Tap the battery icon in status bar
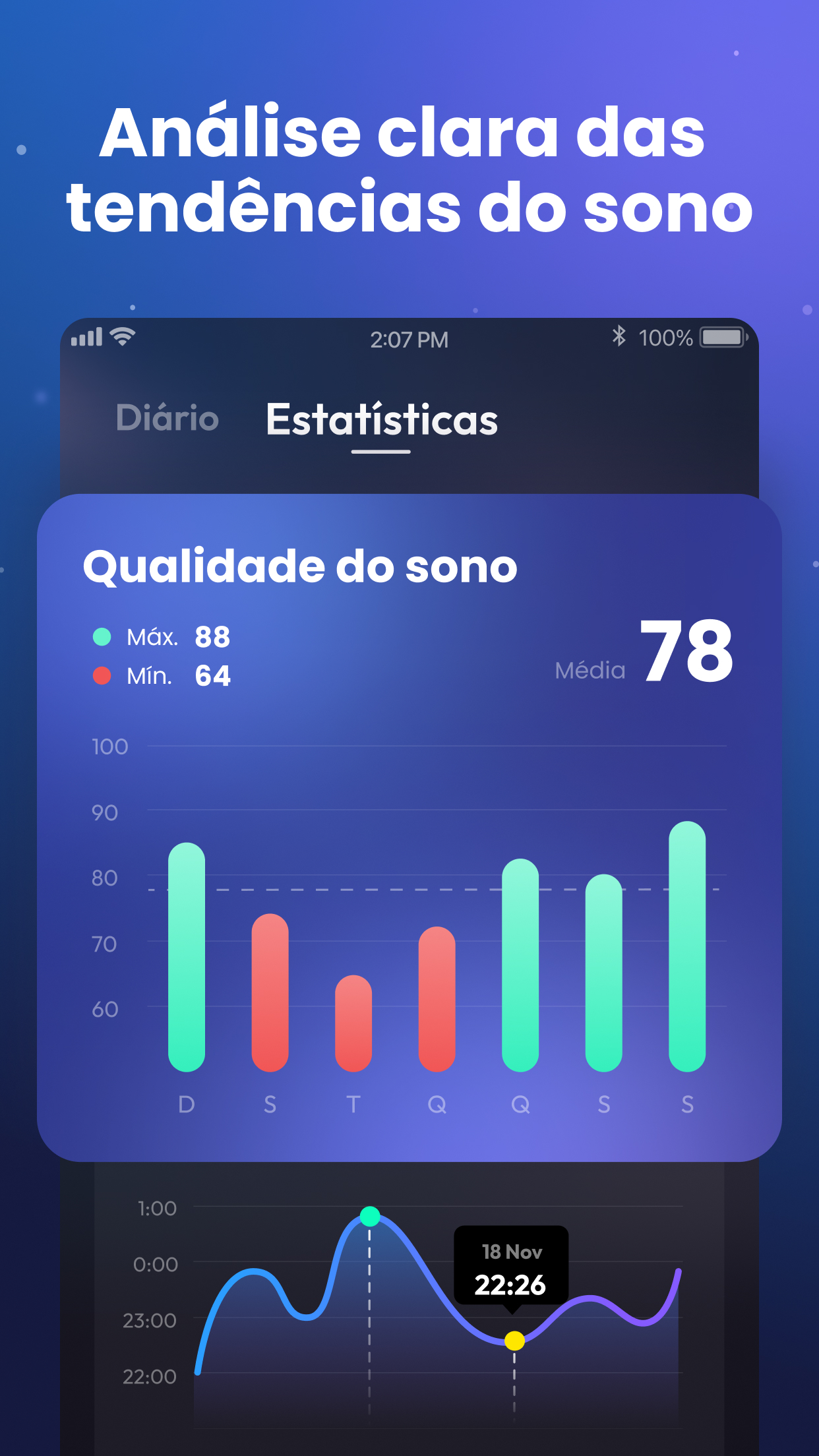 coord(723,336)
